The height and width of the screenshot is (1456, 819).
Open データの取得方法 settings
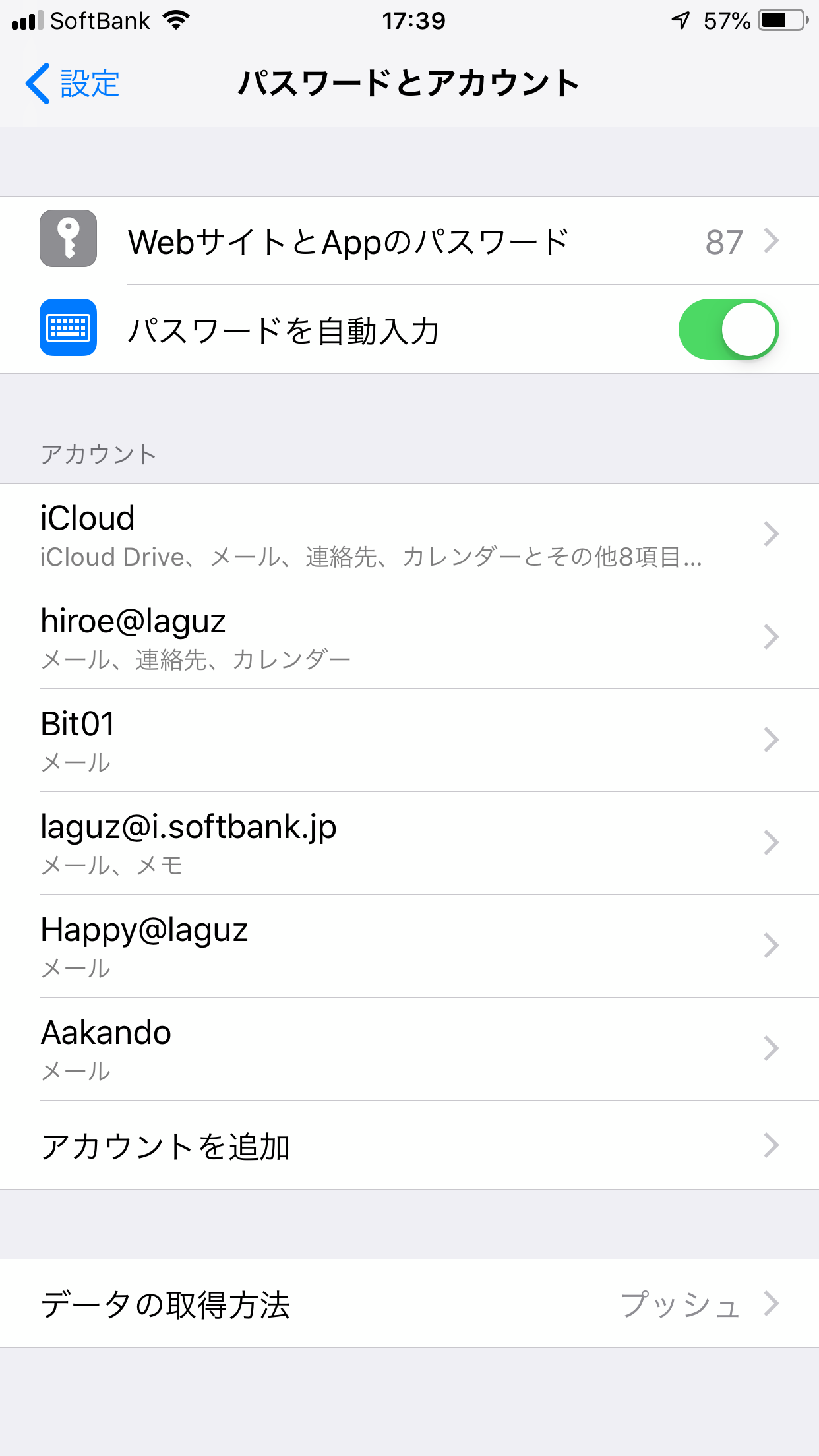point(409,1304)
